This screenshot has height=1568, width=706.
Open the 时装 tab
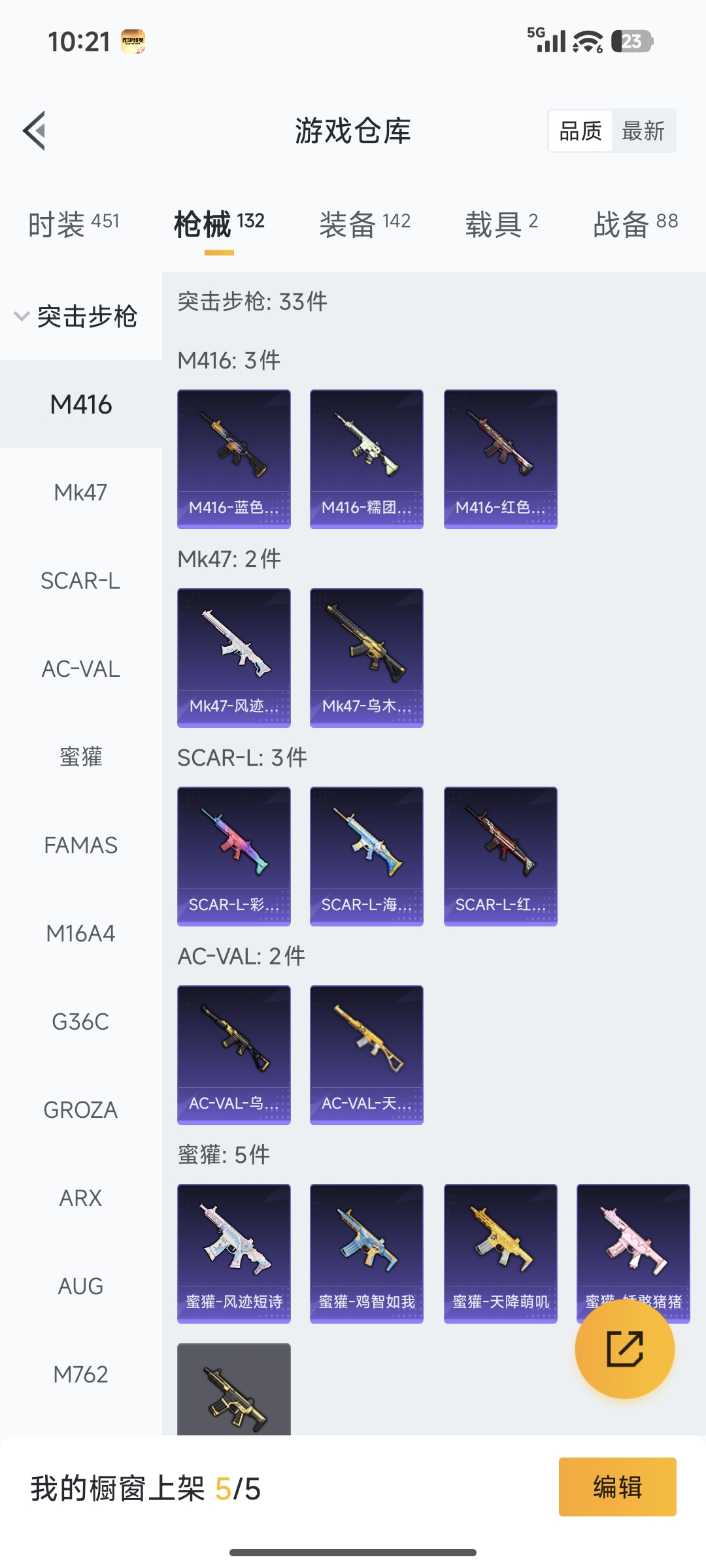click(74, 224)
